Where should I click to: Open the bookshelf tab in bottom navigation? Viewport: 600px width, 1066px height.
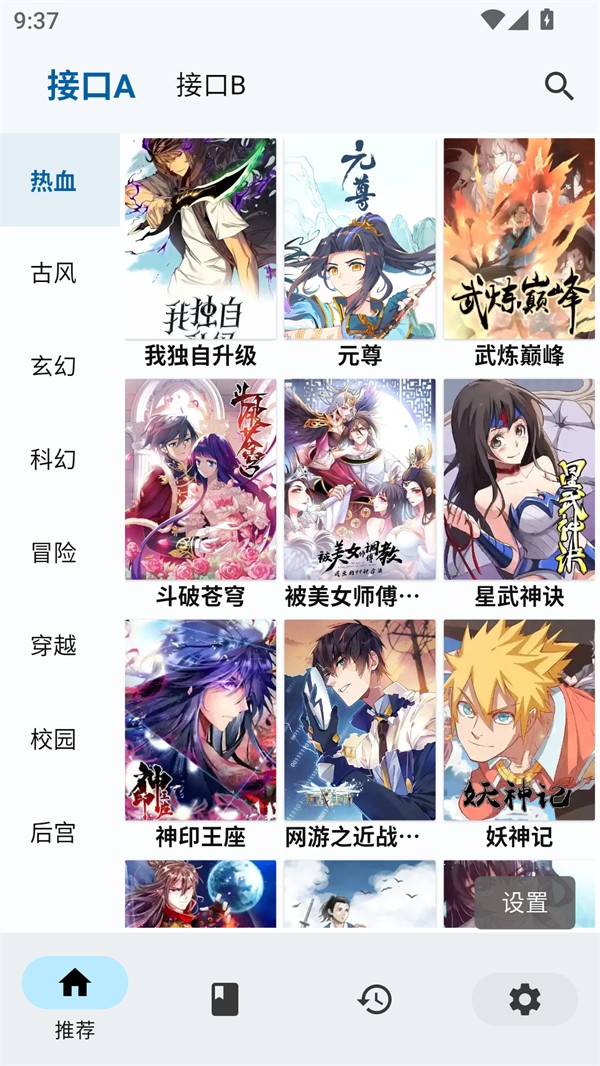[x=225, y=999]
